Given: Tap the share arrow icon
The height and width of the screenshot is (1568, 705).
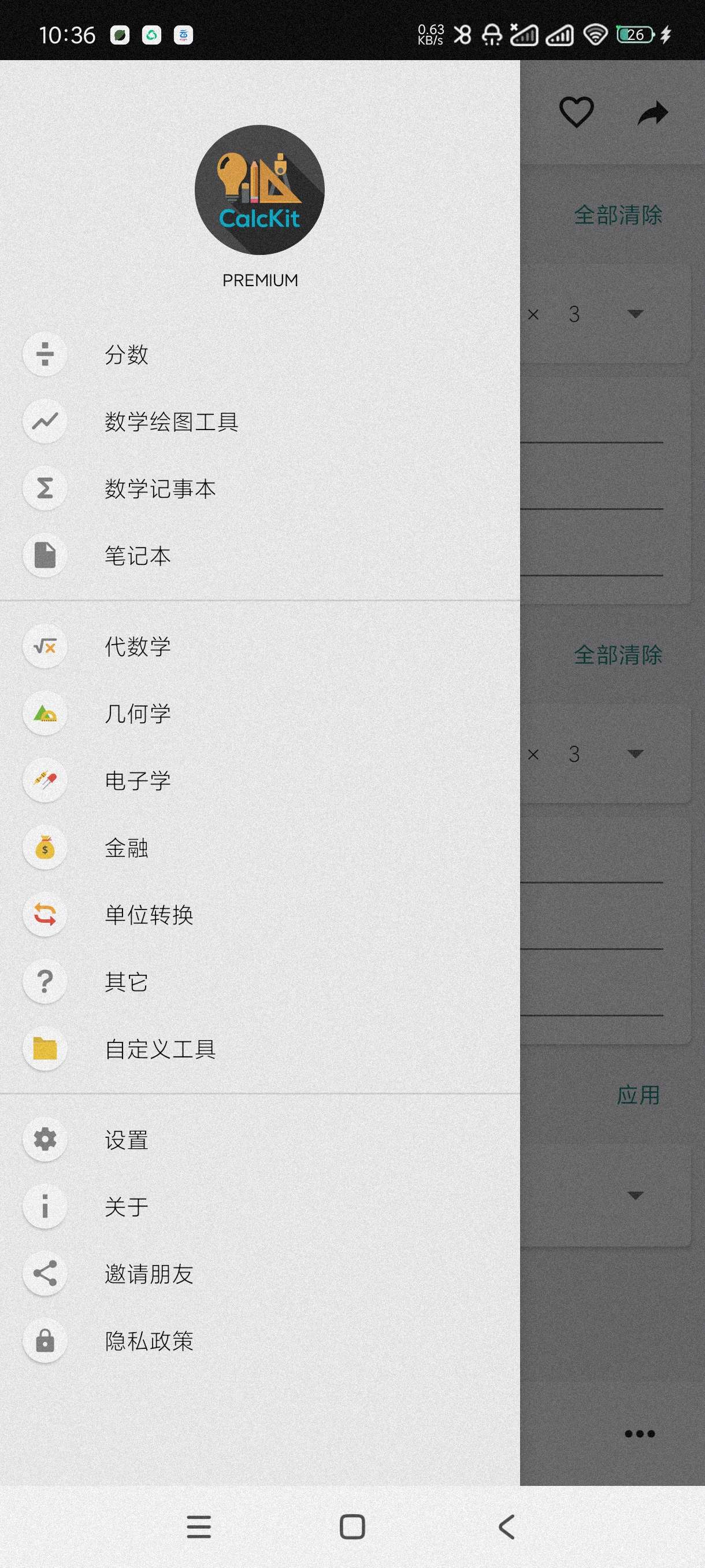Looking at the screenshot, I should tap(652, 113).
